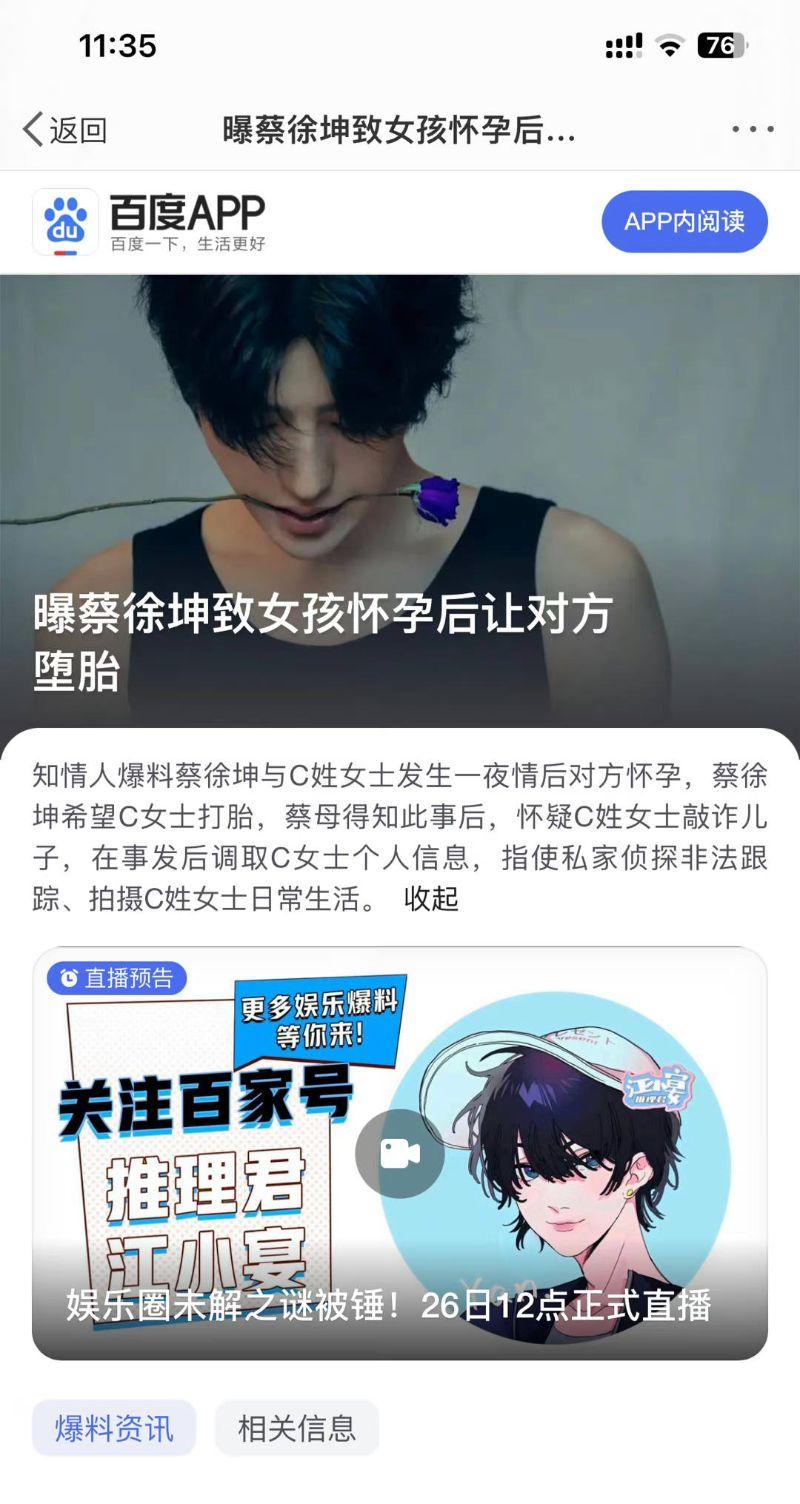Open the 直播预告 livestream preview card
Viewport: 800px width, 1504px height.
(400, 1153)
